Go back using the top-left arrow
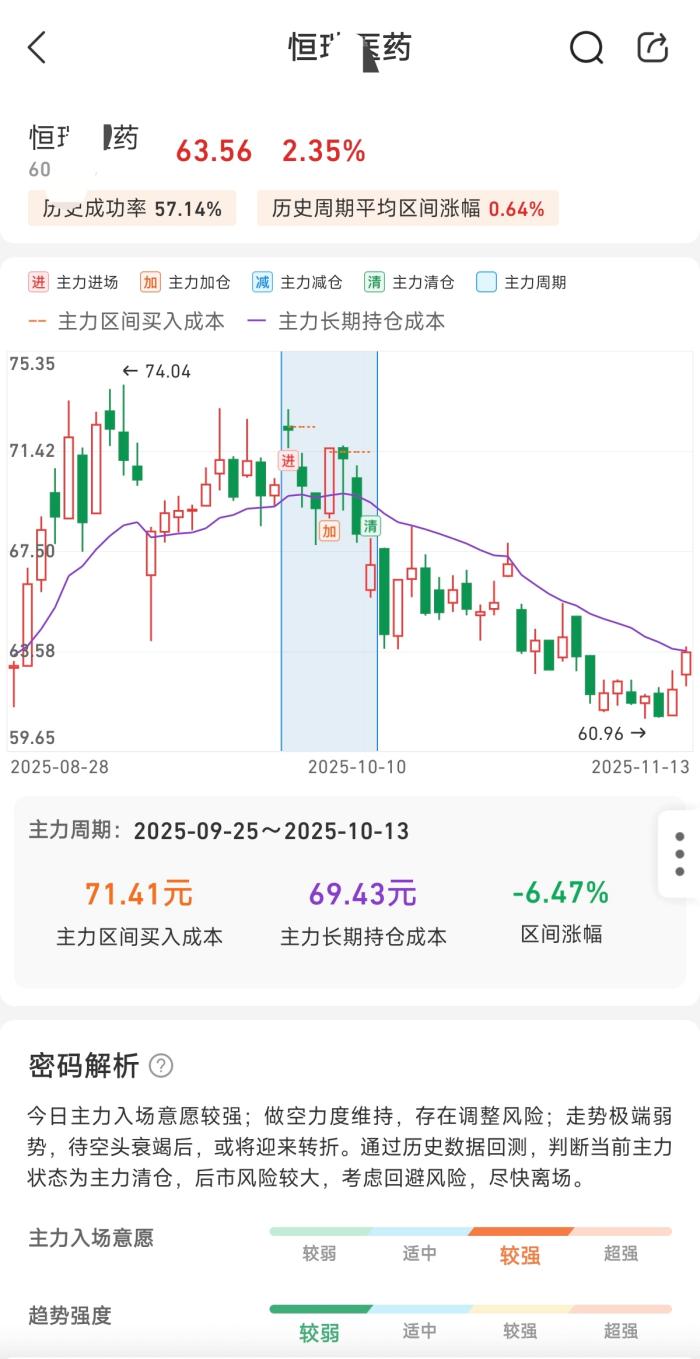The image size is (700, 1359). tap(37, 47)
